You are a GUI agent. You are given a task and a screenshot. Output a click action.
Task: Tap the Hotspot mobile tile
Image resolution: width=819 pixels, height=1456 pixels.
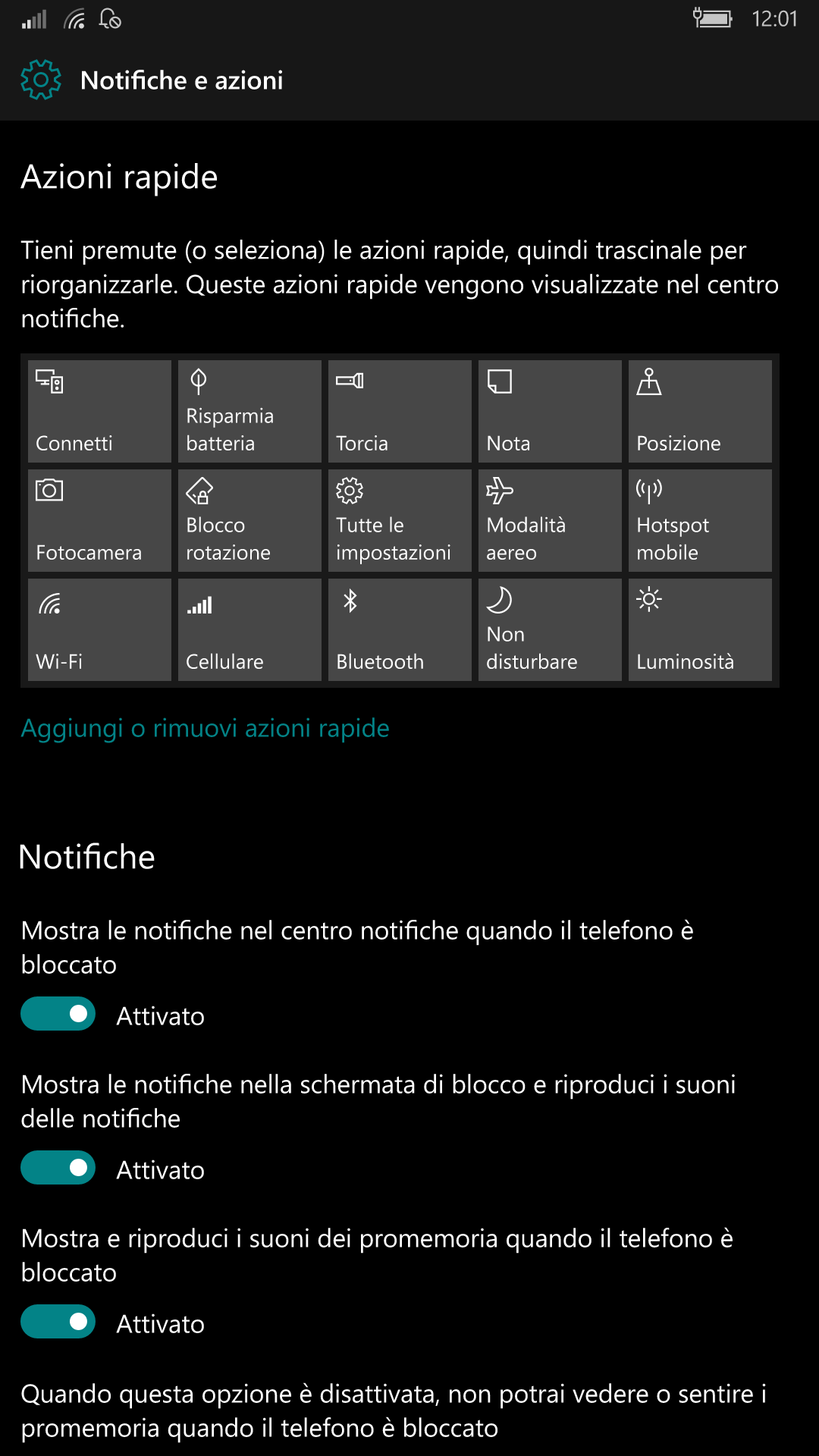(x=700, y=520)
